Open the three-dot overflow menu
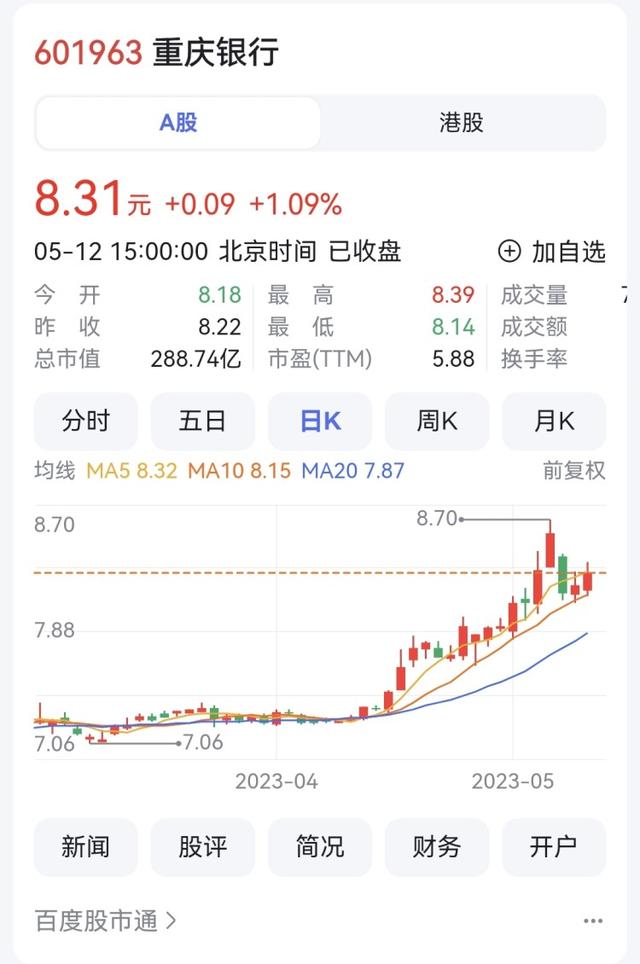640x964 pixels. pyautogui.click(x=593, y=921)
